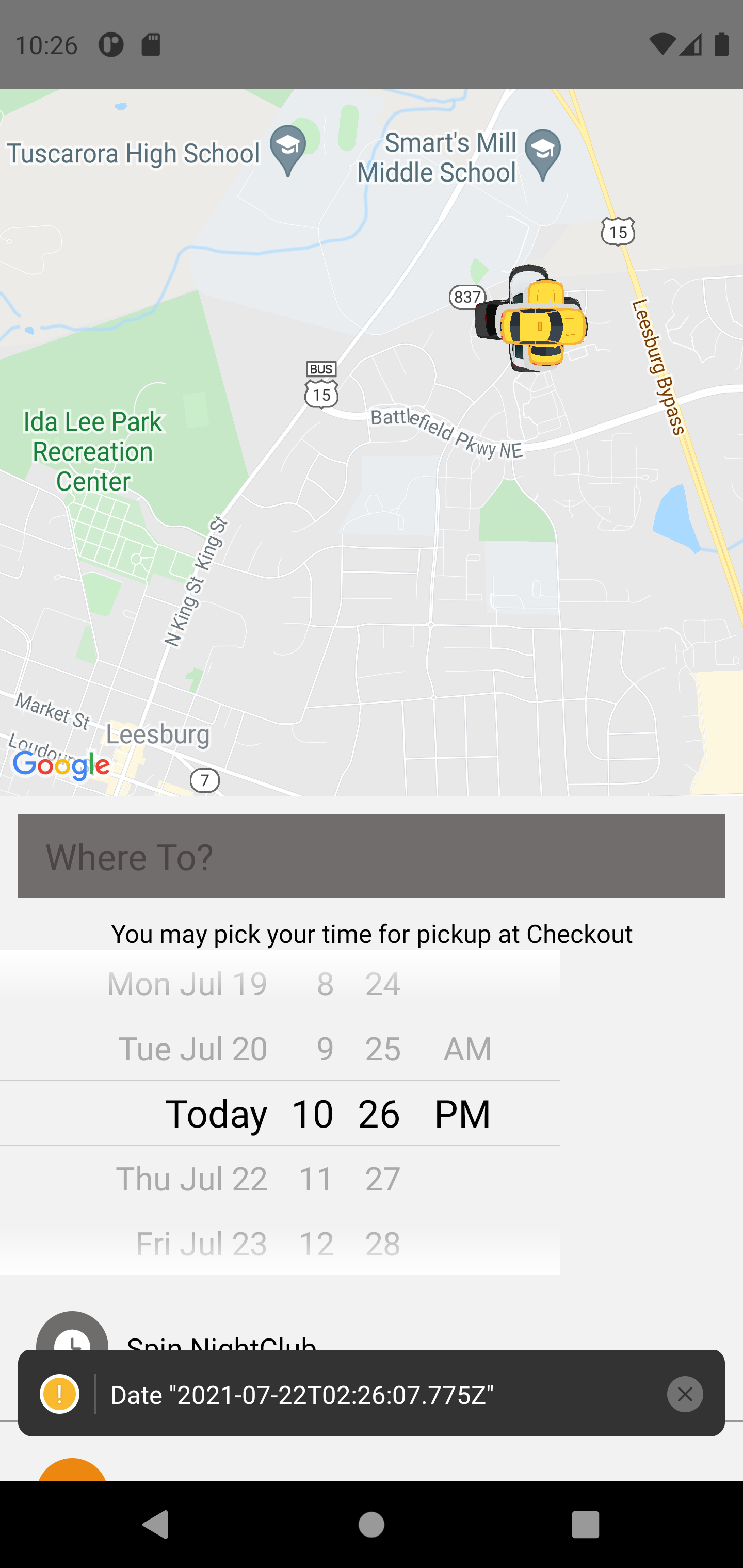Image resolution: width=743 pixels, height=1568 pixels.
Task: Select Tue Jul 20 in the date picker
Action: pos(192,1048)
